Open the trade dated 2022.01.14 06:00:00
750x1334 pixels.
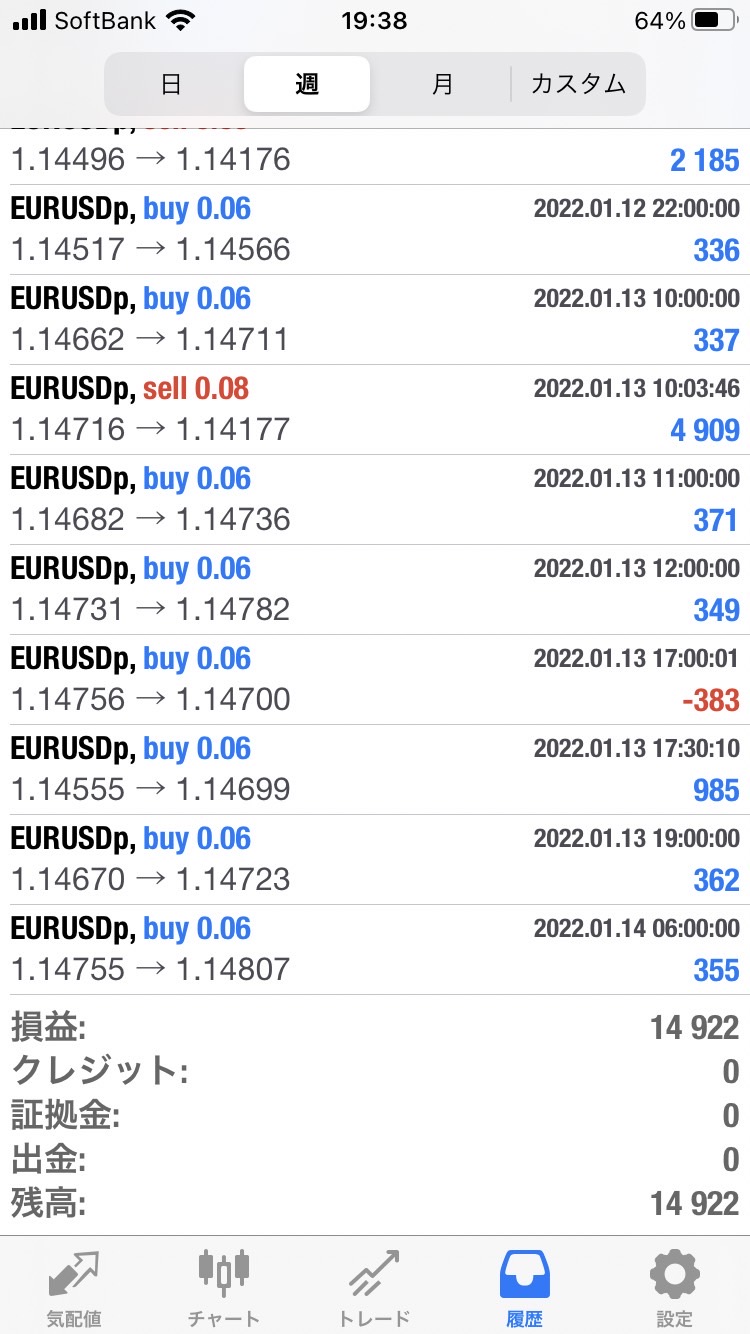pos(375,950)
